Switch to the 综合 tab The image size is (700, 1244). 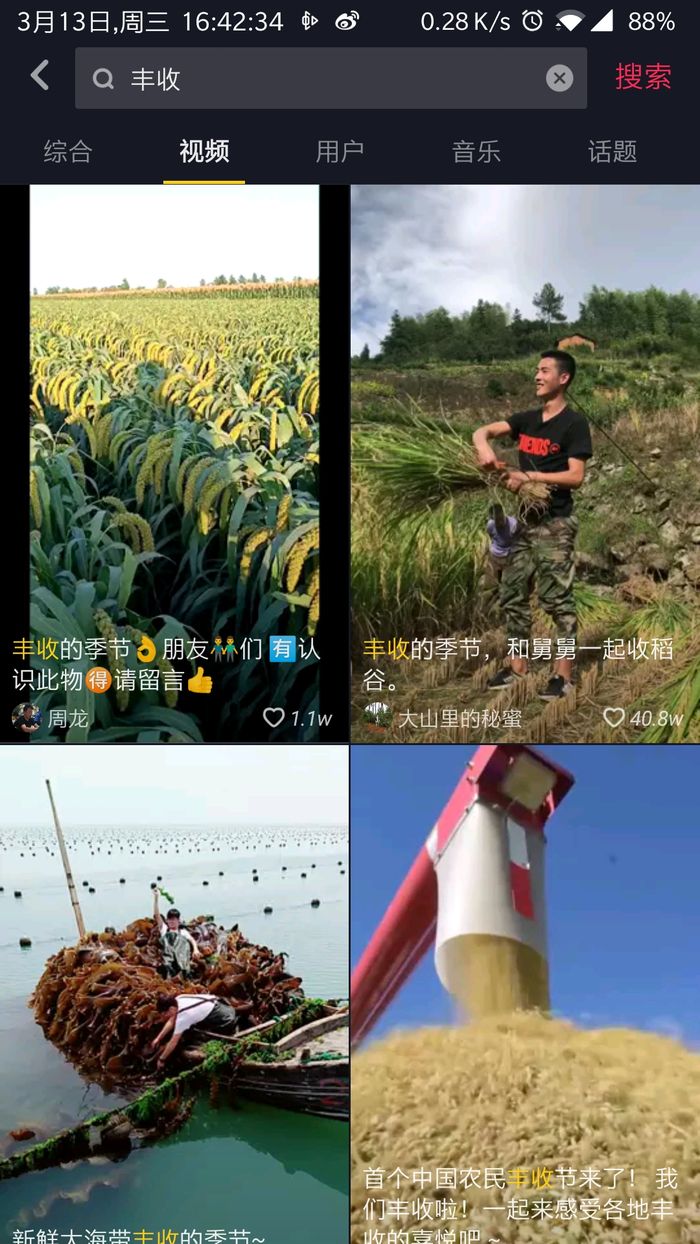pyautogui.click(x=68, y=151)
